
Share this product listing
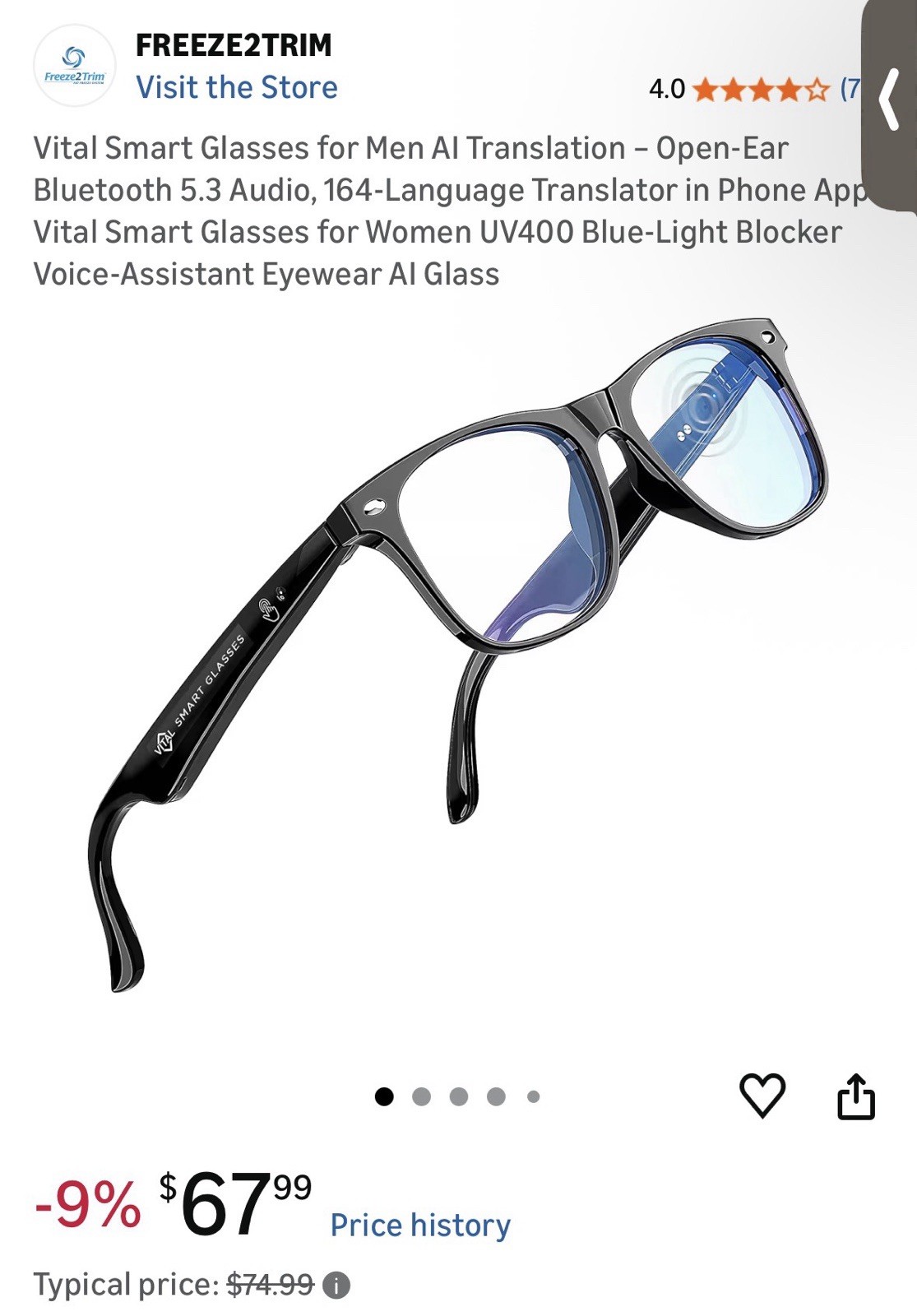(855, 1096)
